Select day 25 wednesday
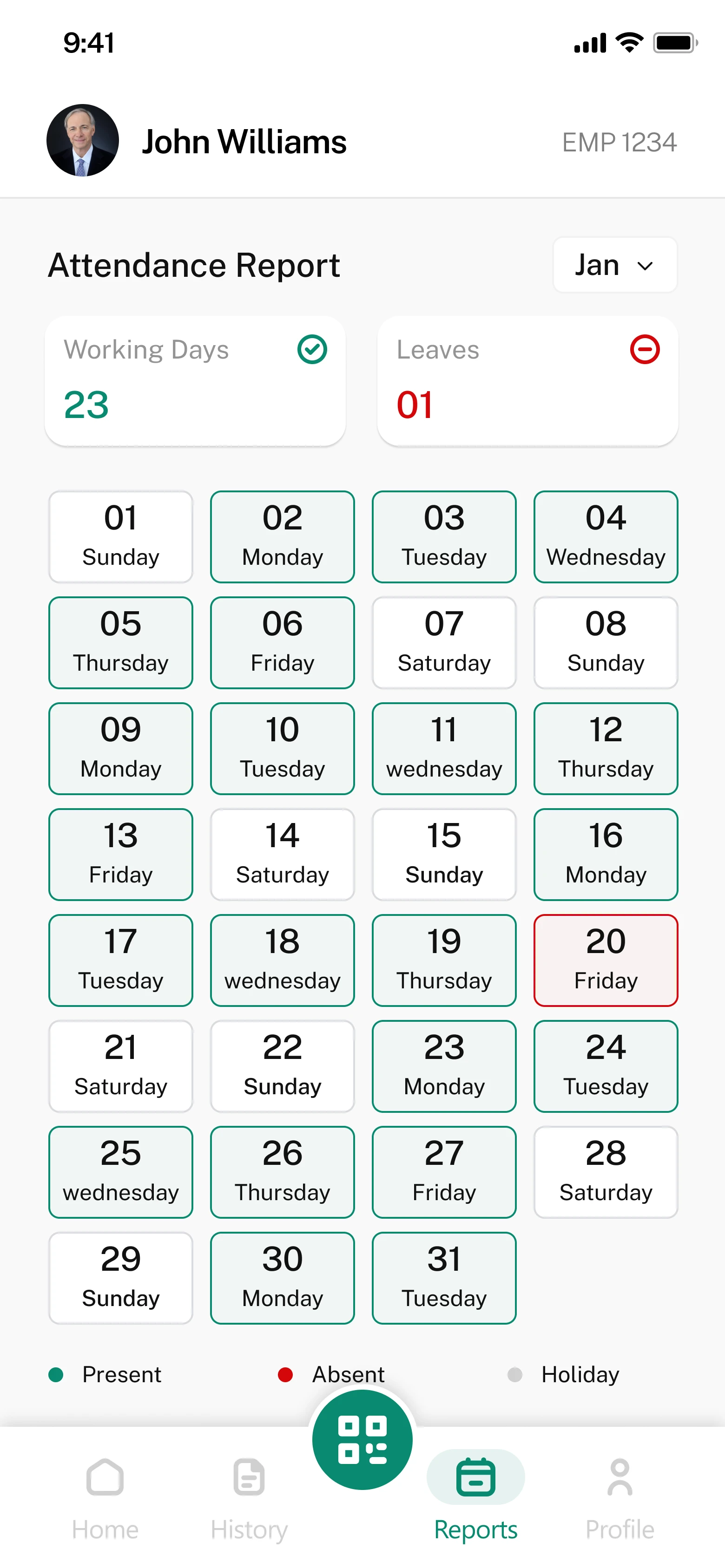This screenshot has width=725, height=1568. pos(121,1172)
